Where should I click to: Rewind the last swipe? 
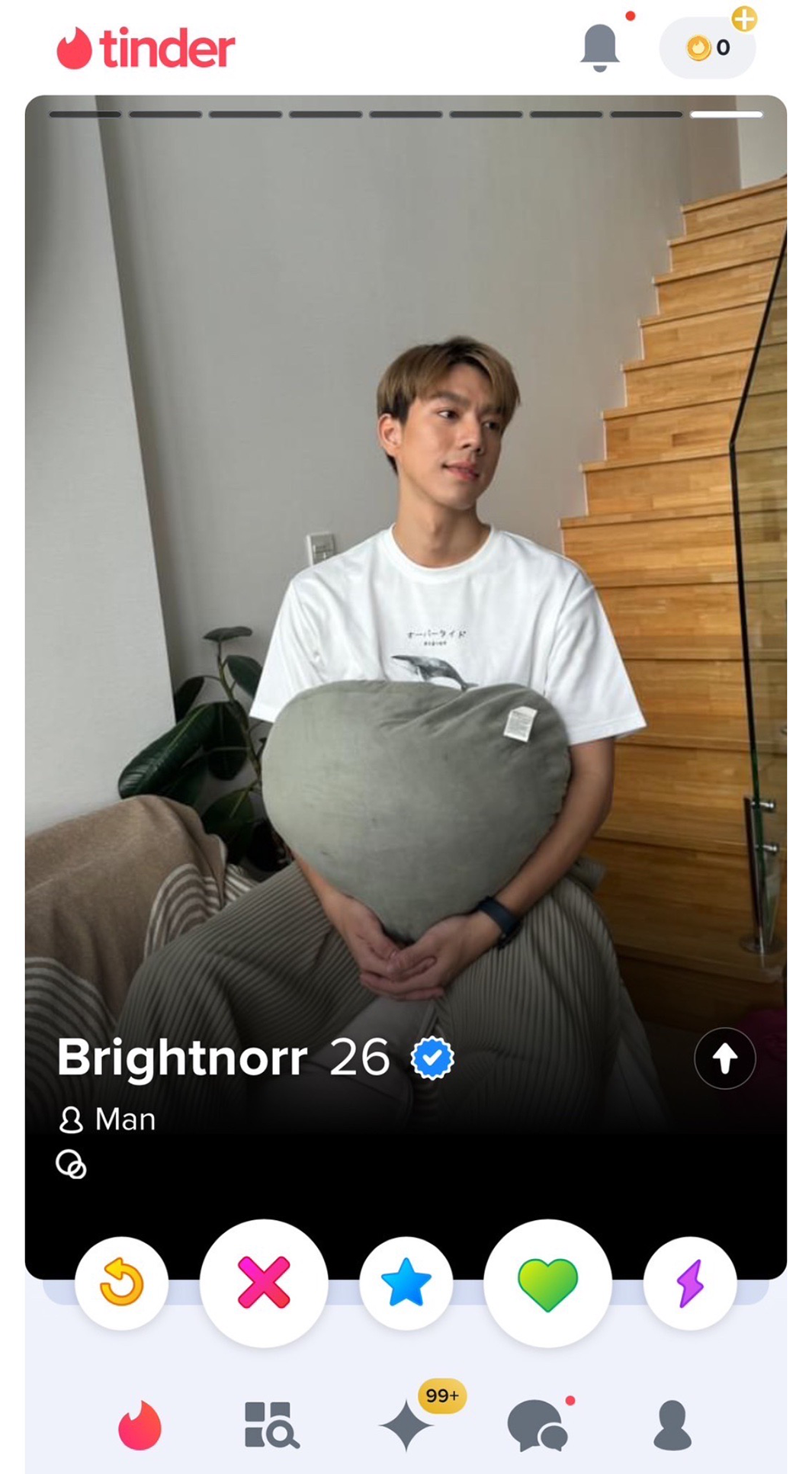click(x=121, y=1283)
